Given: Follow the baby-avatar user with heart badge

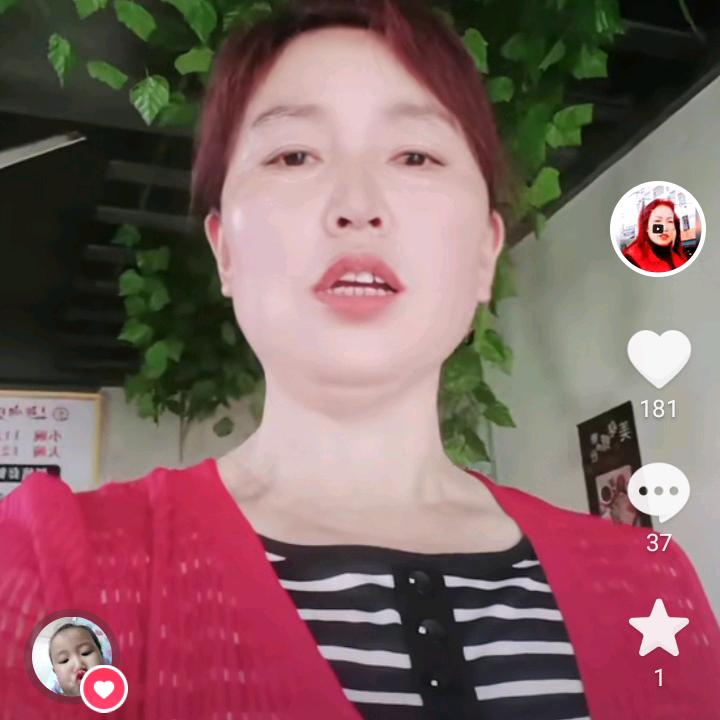Looking at the screenshot, I should click(104, 688).
